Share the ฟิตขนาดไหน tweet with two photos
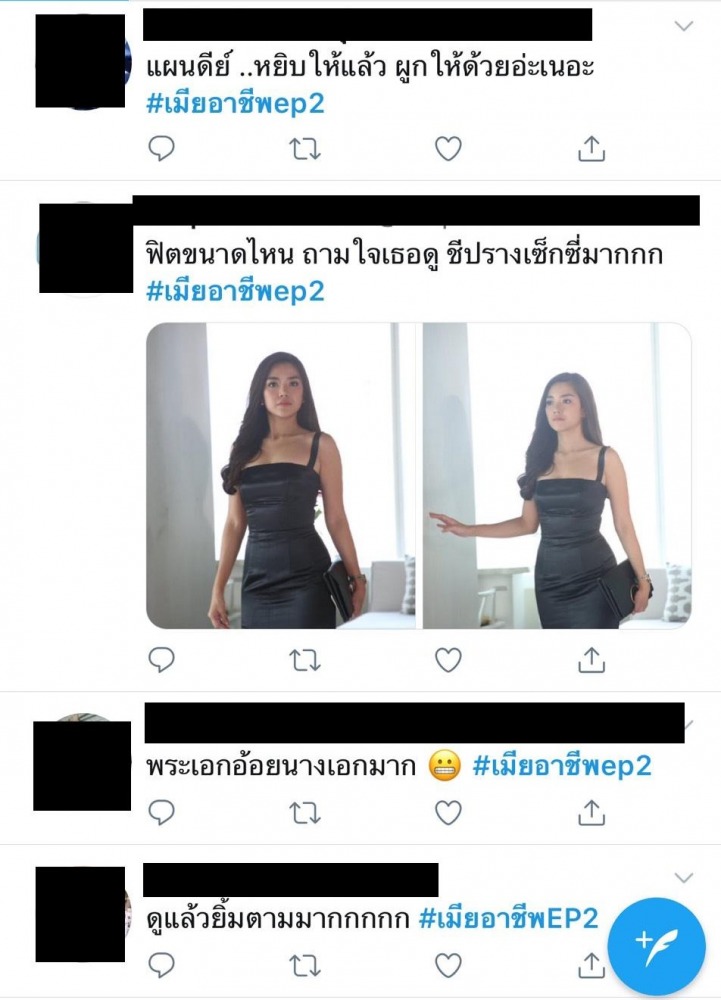 [592, 660]
